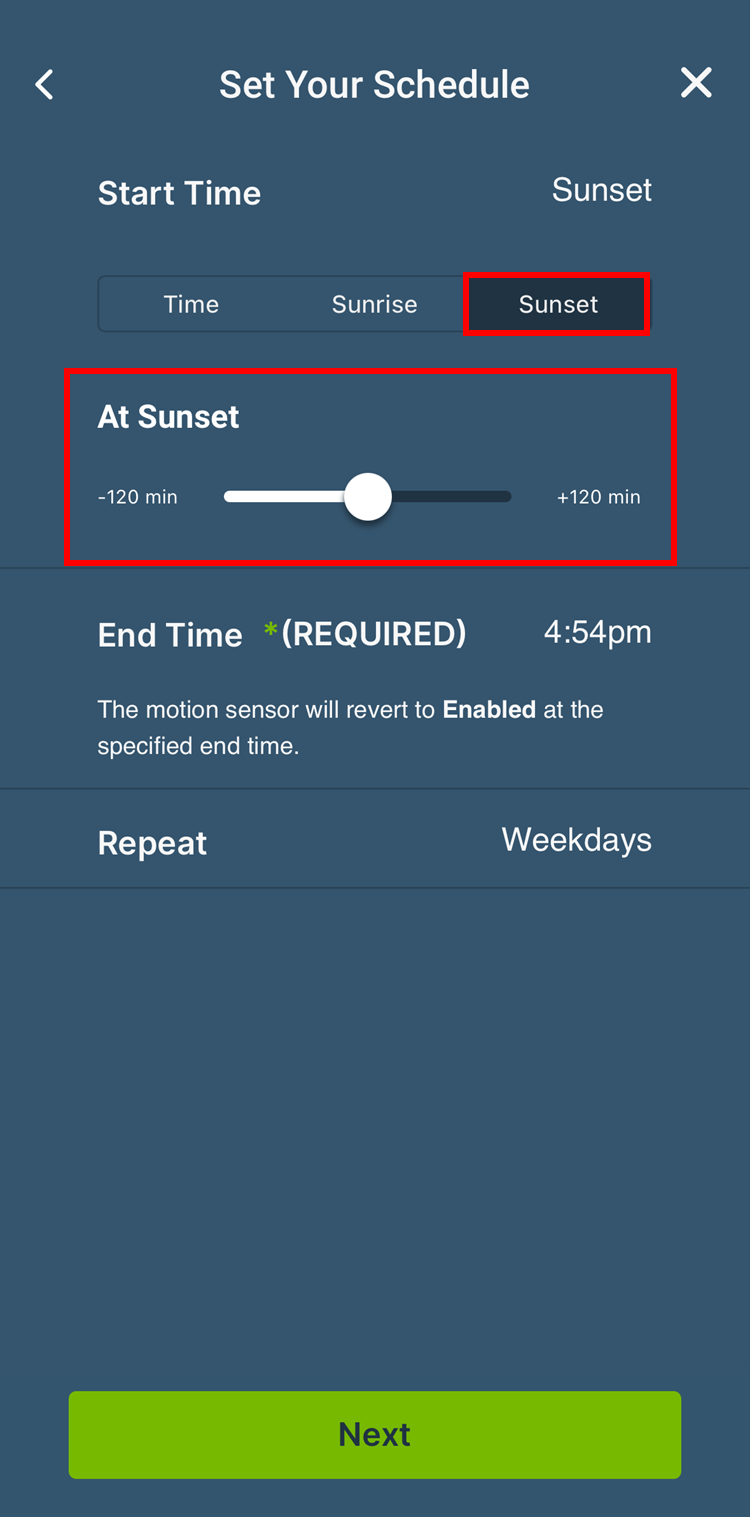The image size is (750, 1517).
Task: Click the -120 min label
Action: point(136,496)
